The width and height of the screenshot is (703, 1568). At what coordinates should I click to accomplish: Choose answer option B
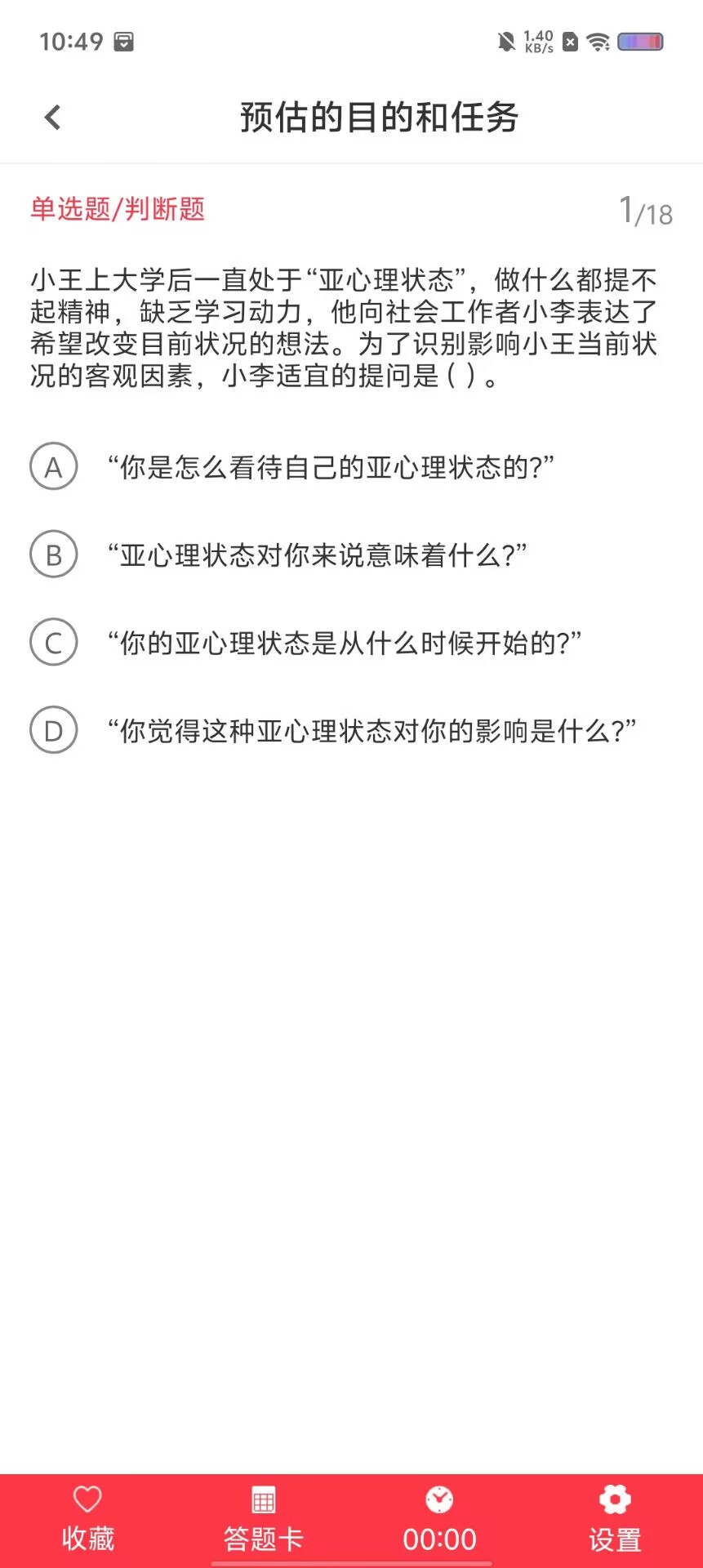point(54,555)
